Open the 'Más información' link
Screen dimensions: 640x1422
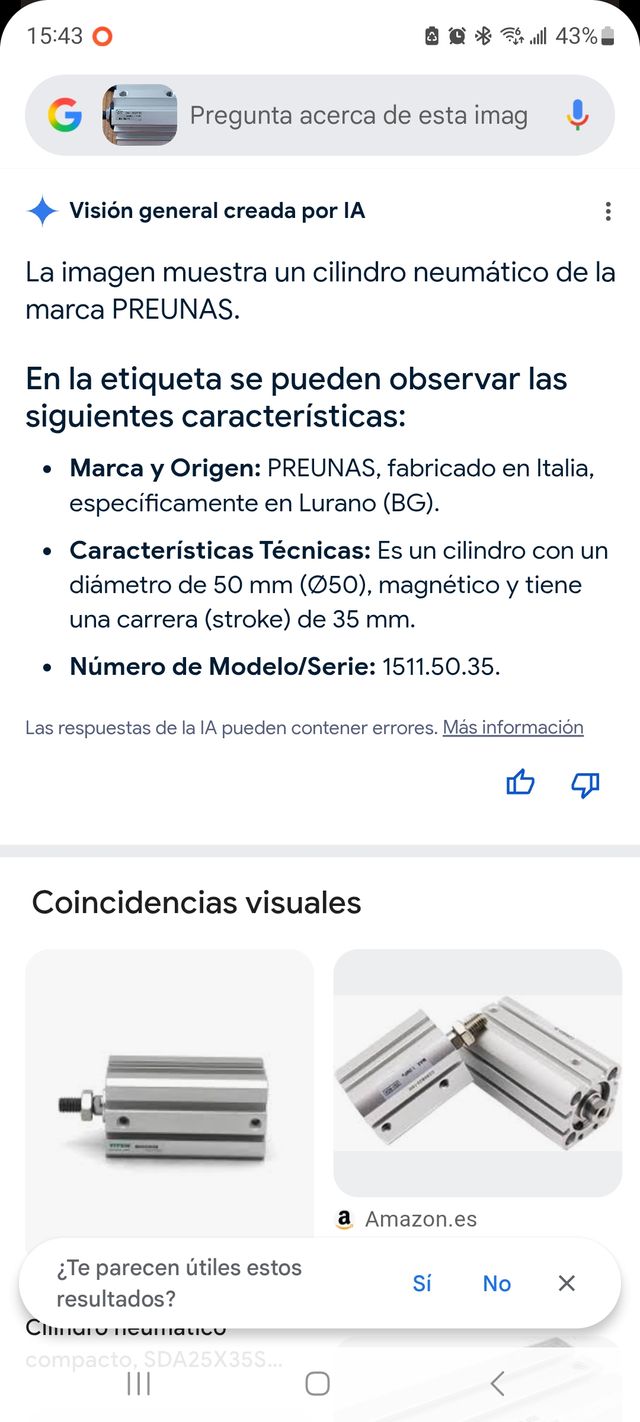[x=512, y=728]
